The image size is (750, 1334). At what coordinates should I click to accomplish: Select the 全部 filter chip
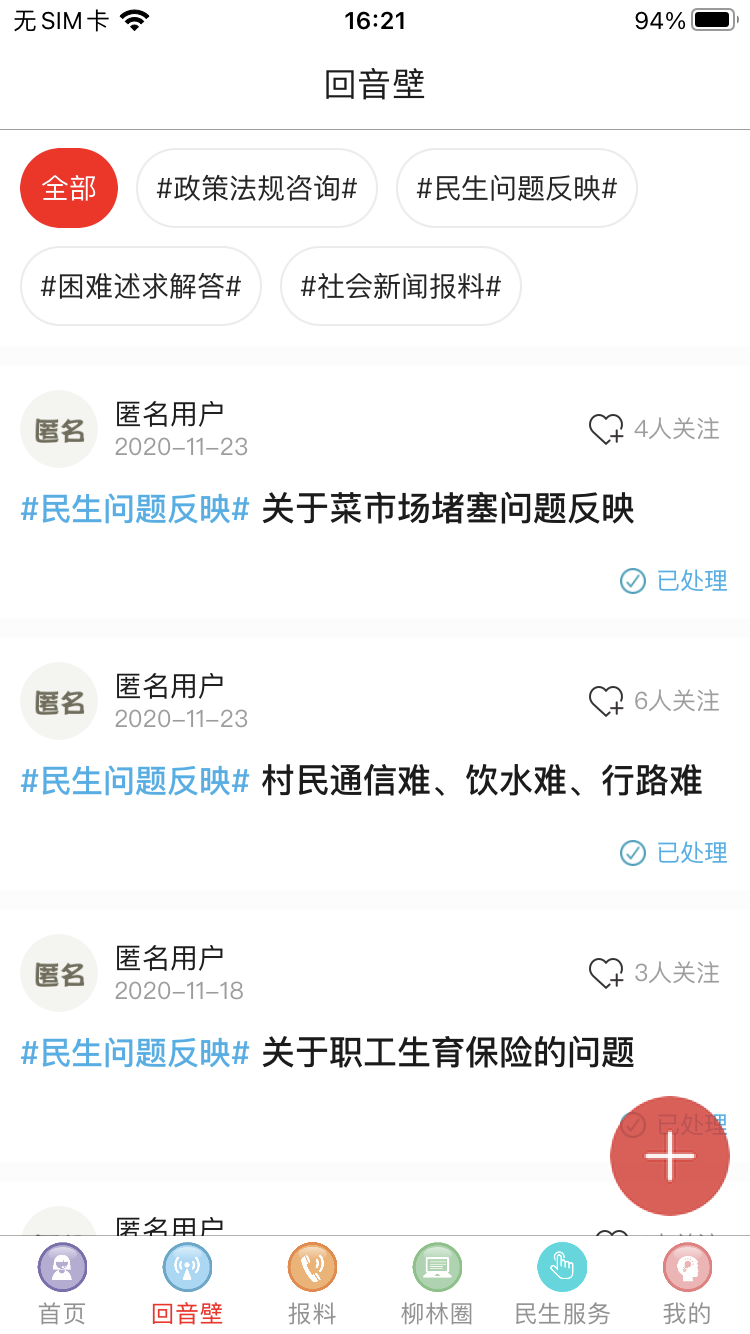[68, 188]
